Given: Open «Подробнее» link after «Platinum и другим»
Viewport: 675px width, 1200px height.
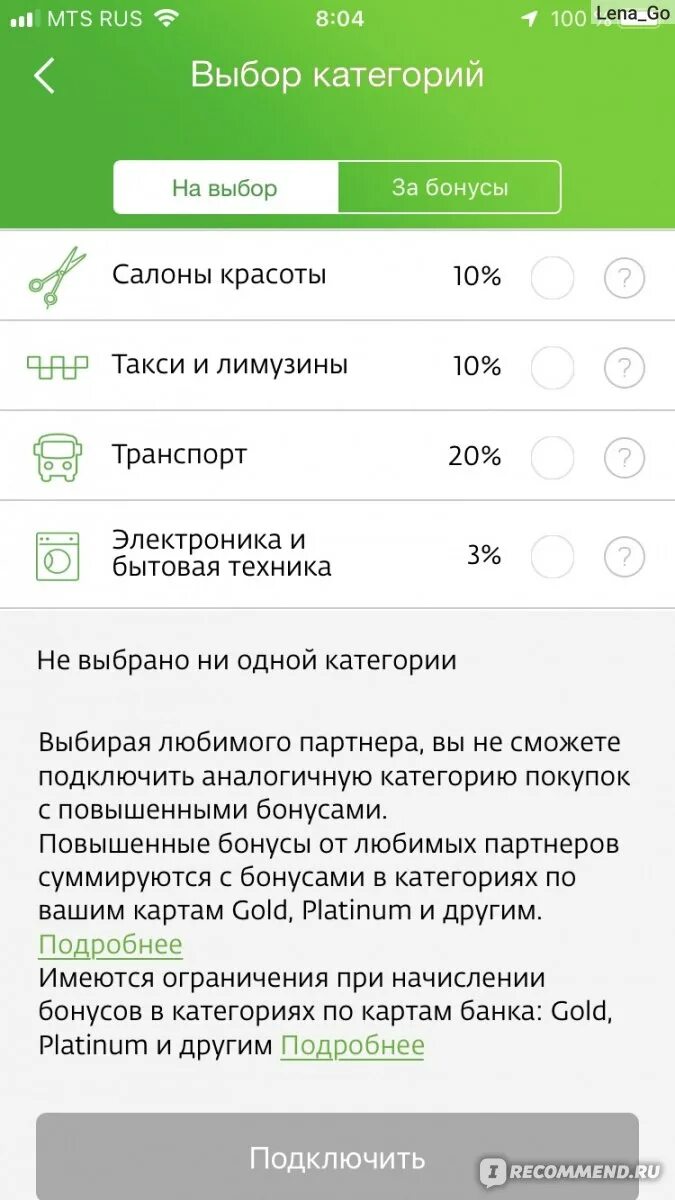Looking at the screenshot, I should 352,1046.
